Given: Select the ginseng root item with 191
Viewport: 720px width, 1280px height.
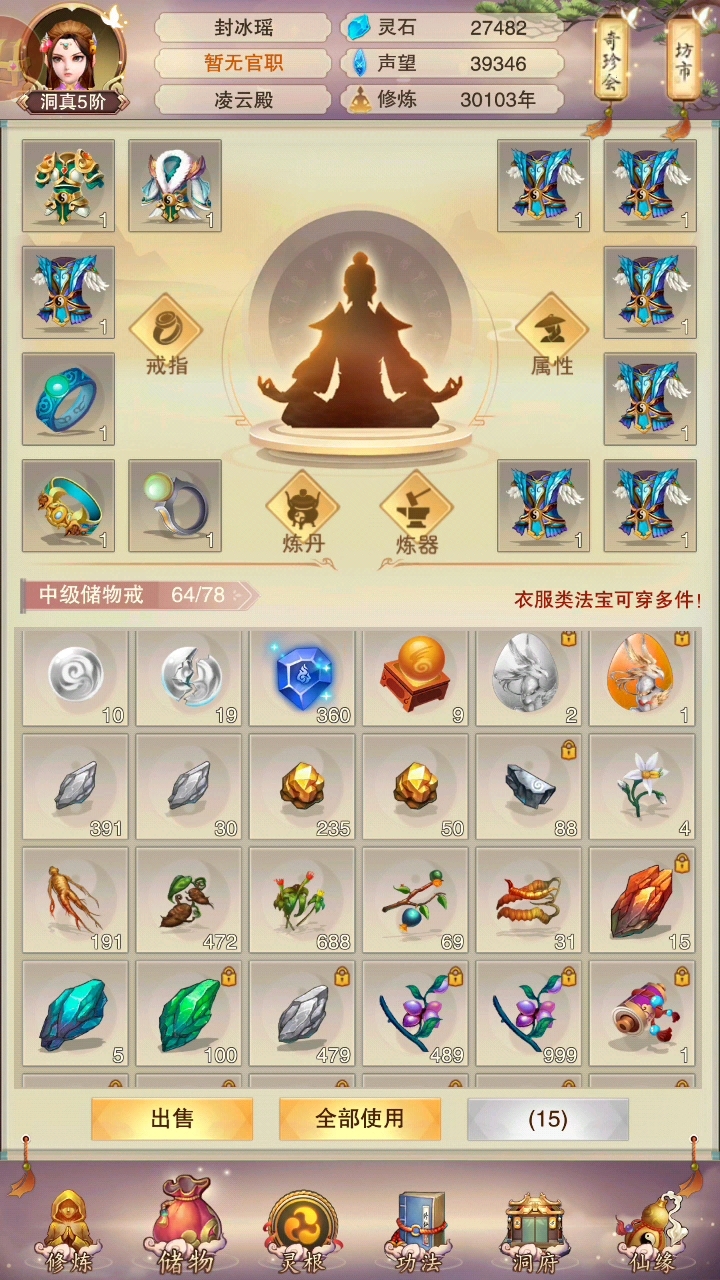Looking at the screenshot, I should click(75, 896).
